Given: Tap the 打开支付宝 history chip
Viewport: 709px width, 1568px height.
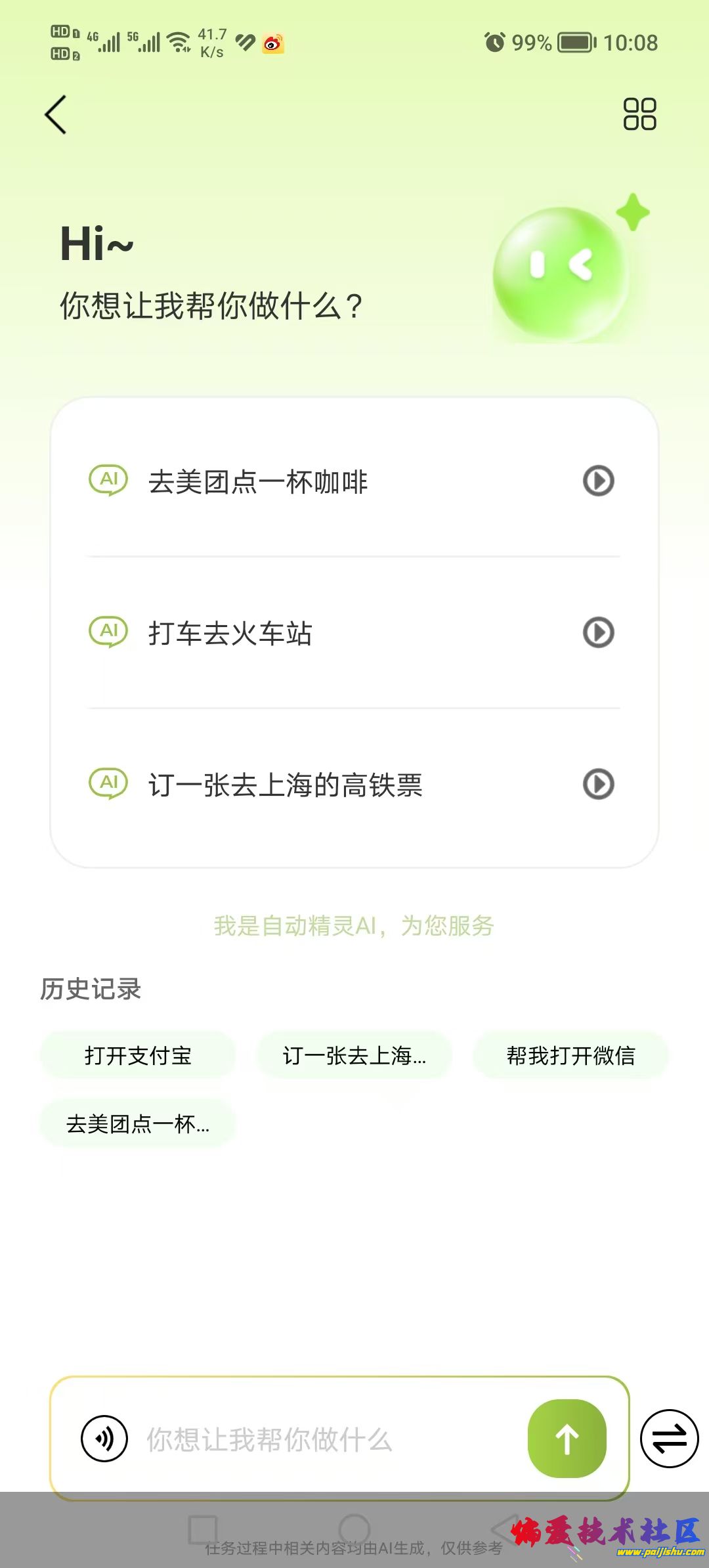Looking at the screenshot, I should point(138,1056).
